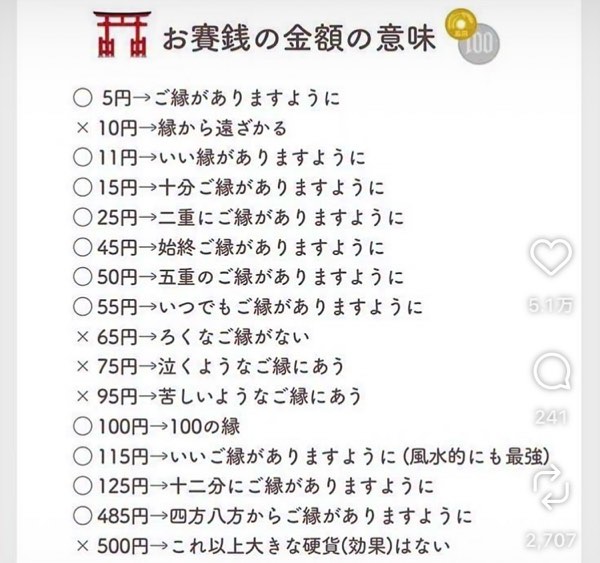Repost this post with the arrows icon
Viewport: 600px width, 563px height.
tap(551, 489)
